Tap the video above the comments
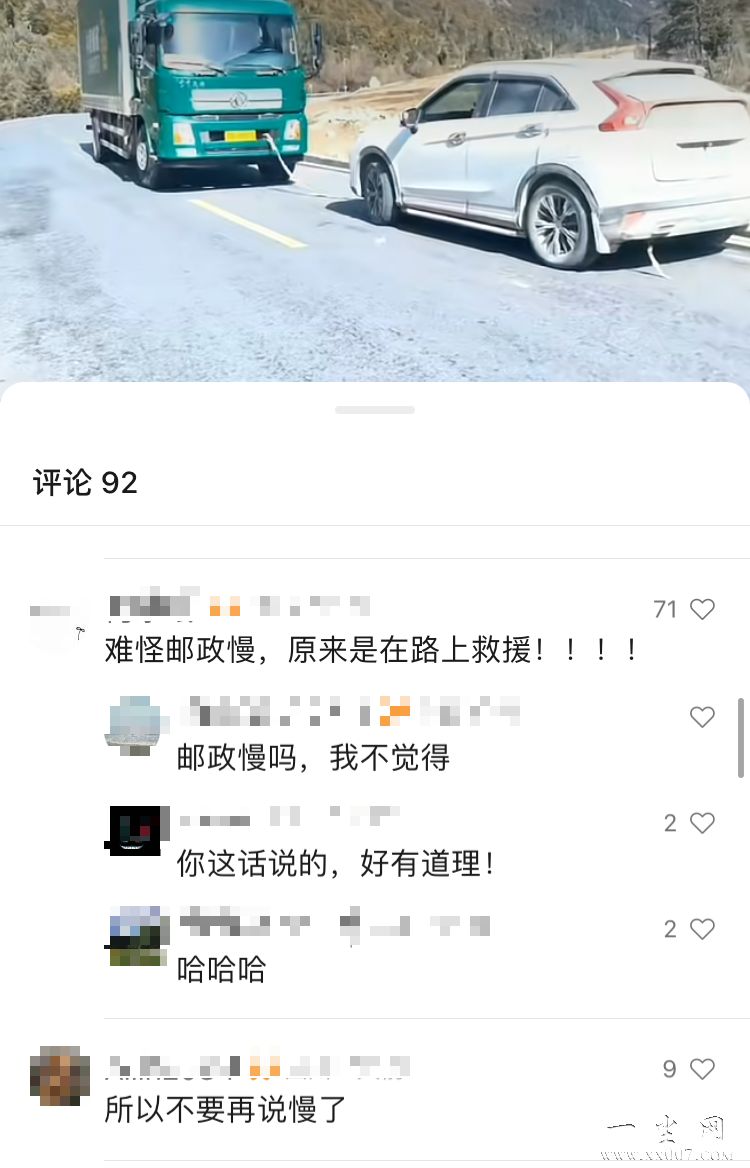 click(375, 180)
